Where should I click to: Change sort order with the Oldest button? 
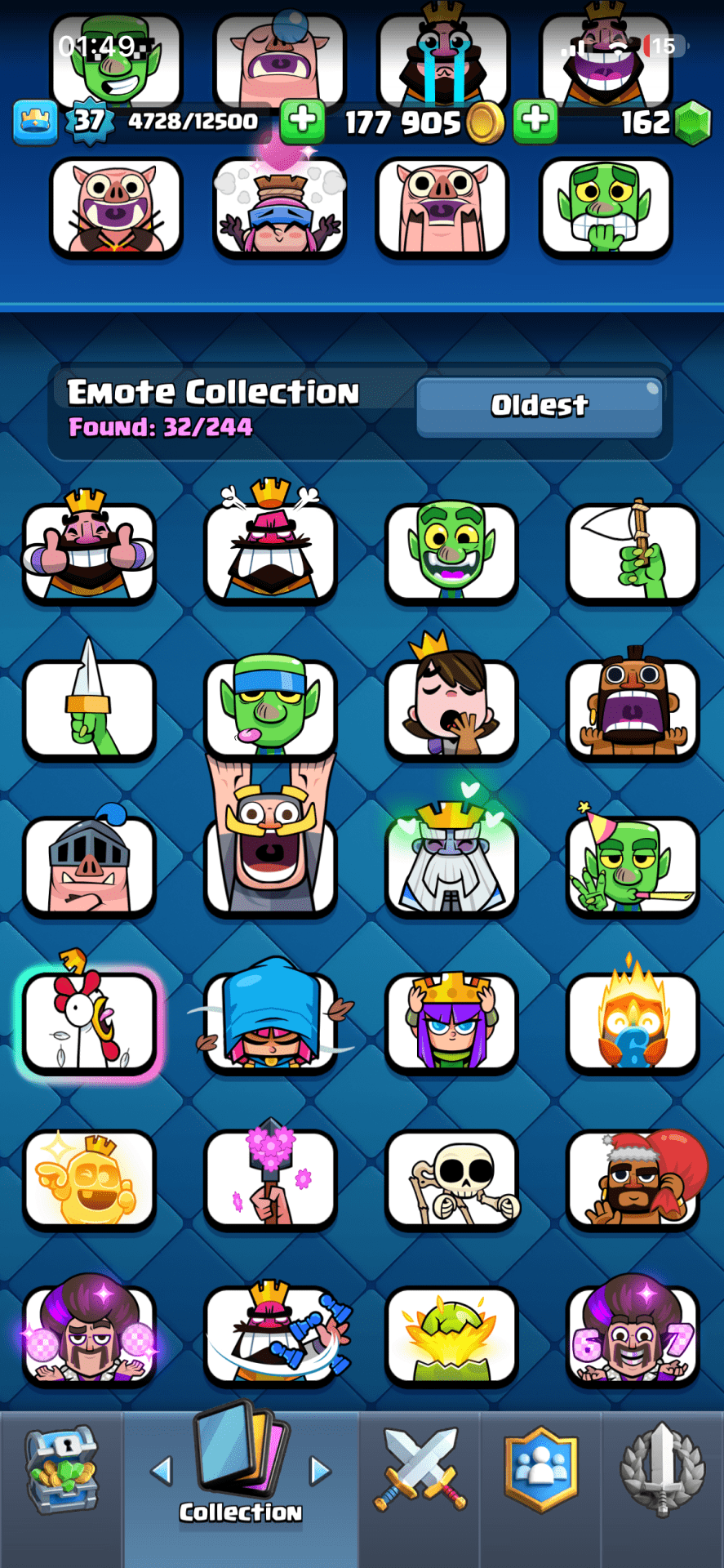(539, 406)
